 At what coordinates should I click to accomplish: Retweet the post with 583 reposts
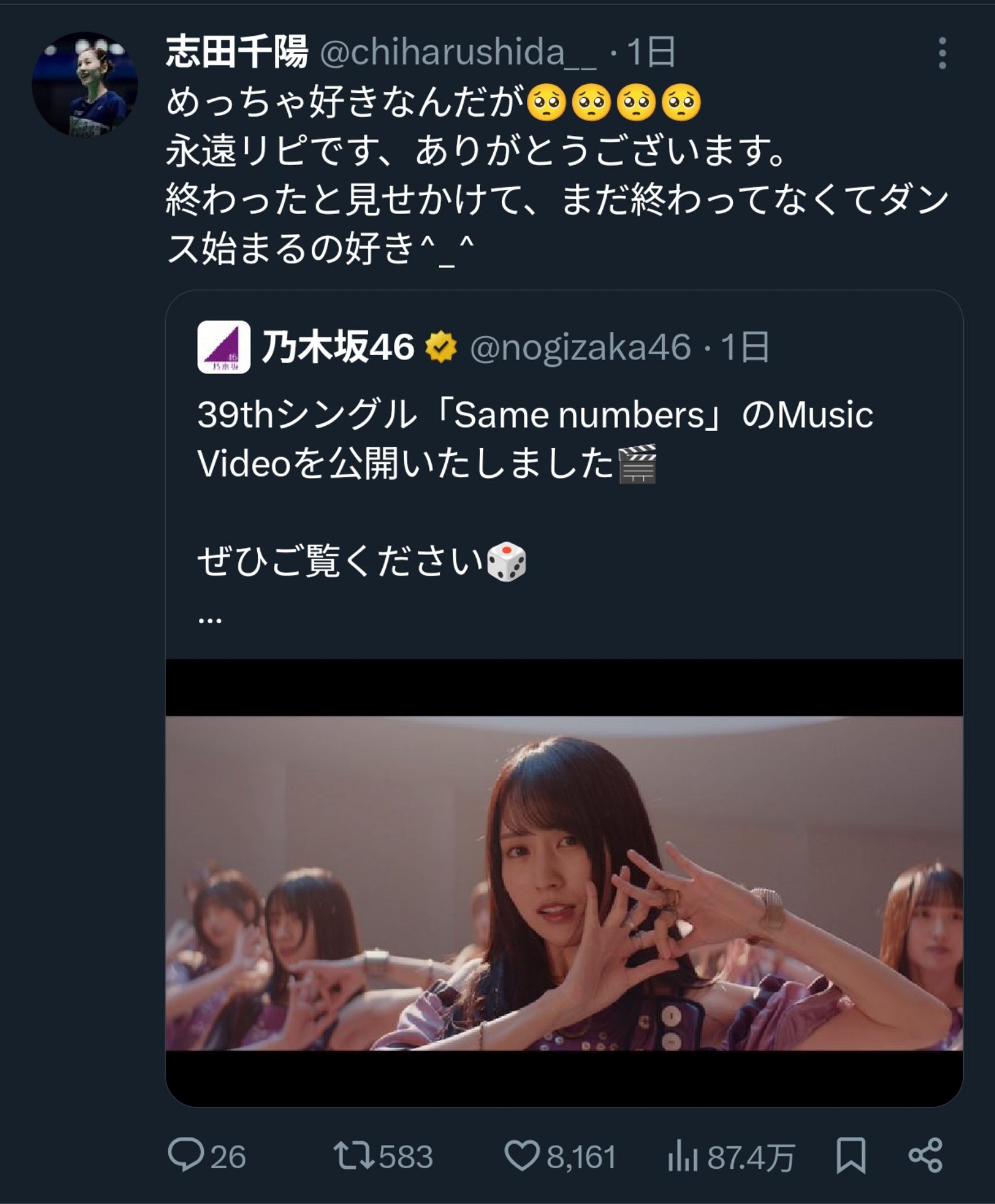(353, 1155)
